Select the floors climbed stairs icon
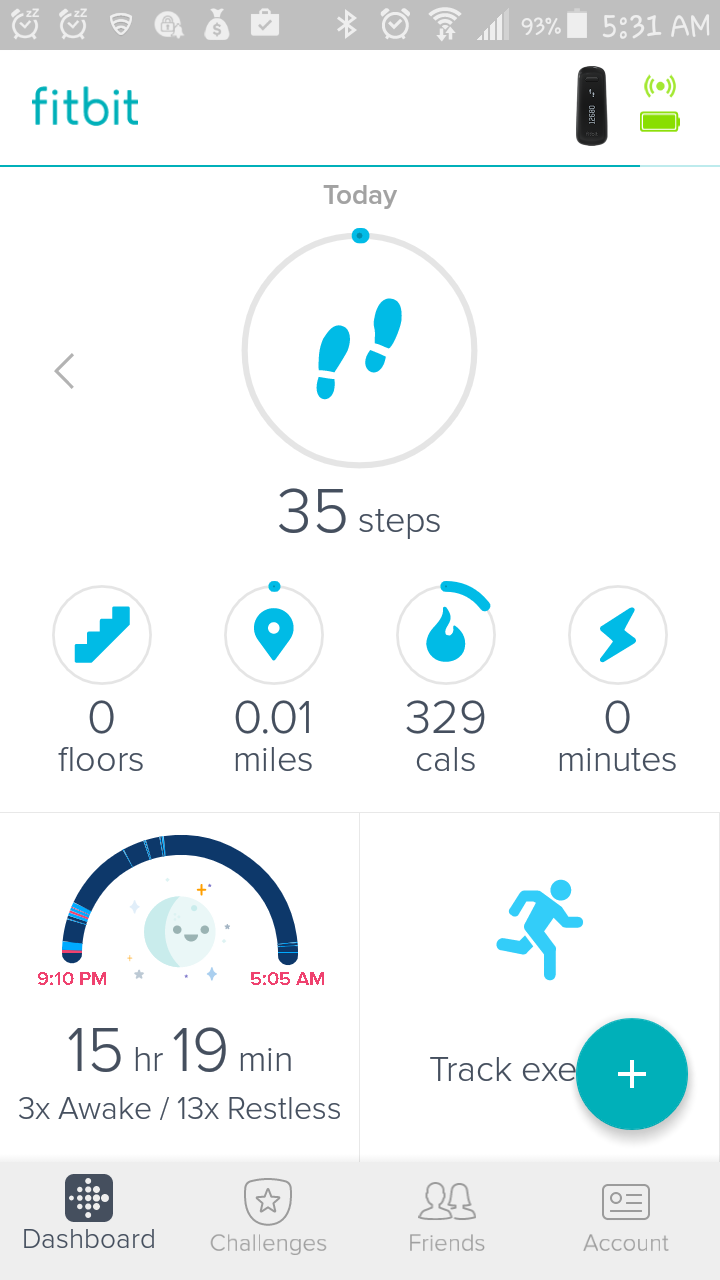The height and width of the screenshot is (1280, 720). 100,634
